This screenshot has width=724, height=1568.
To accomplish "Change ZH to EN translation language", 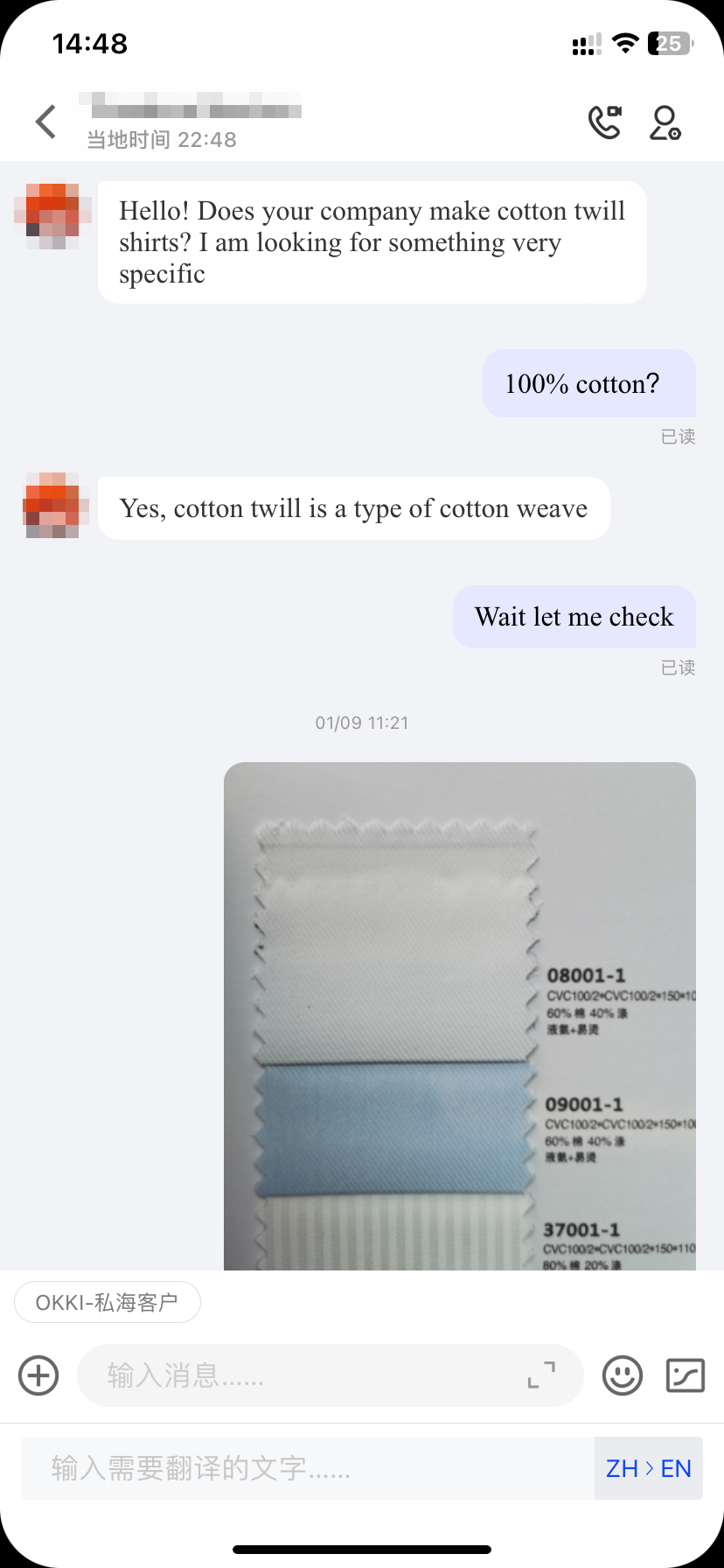I will click(x=648, y=1468).
